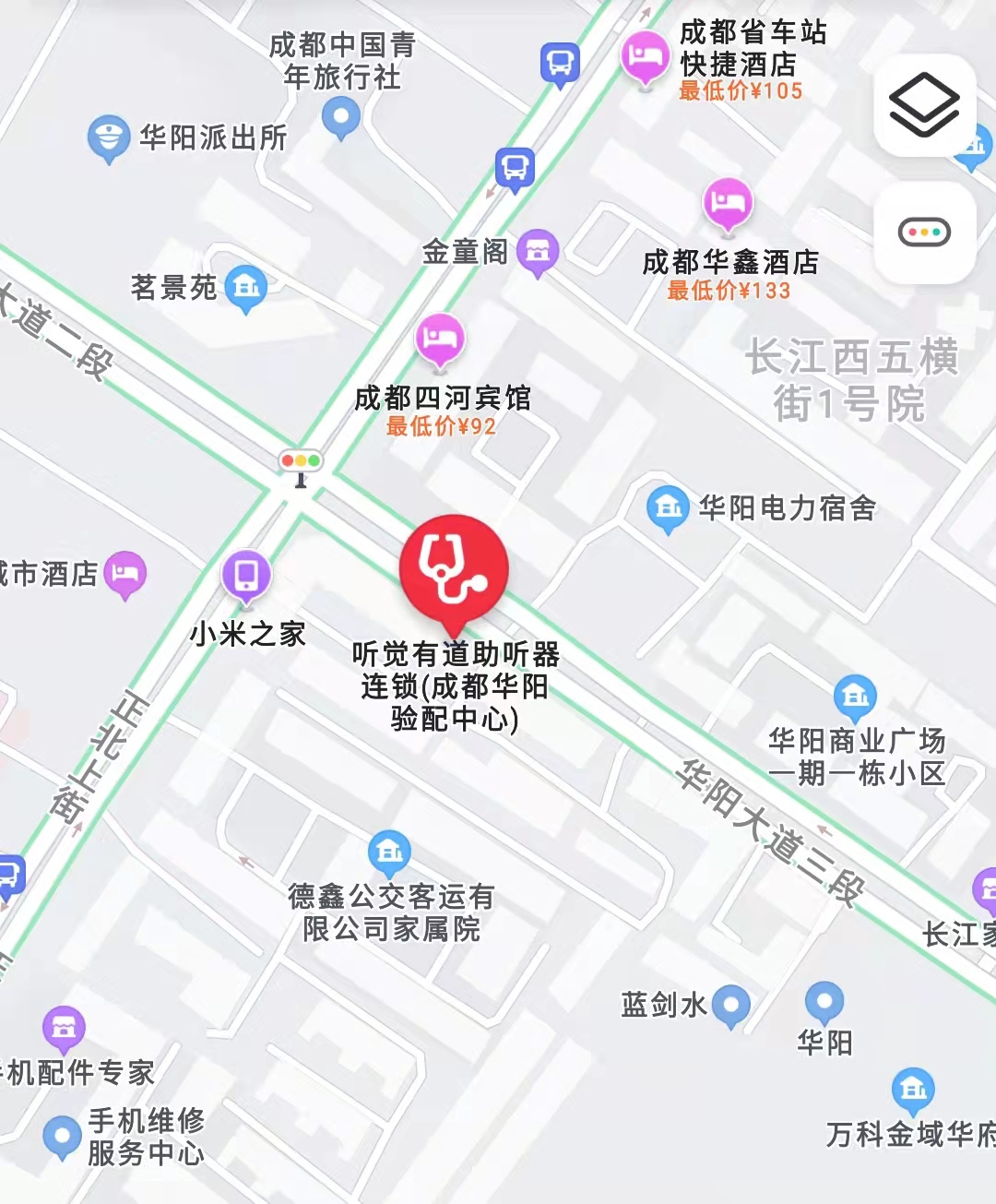Tap the 金童阁 shop marker
The image size is (996, 1204).
pos(538,251)
